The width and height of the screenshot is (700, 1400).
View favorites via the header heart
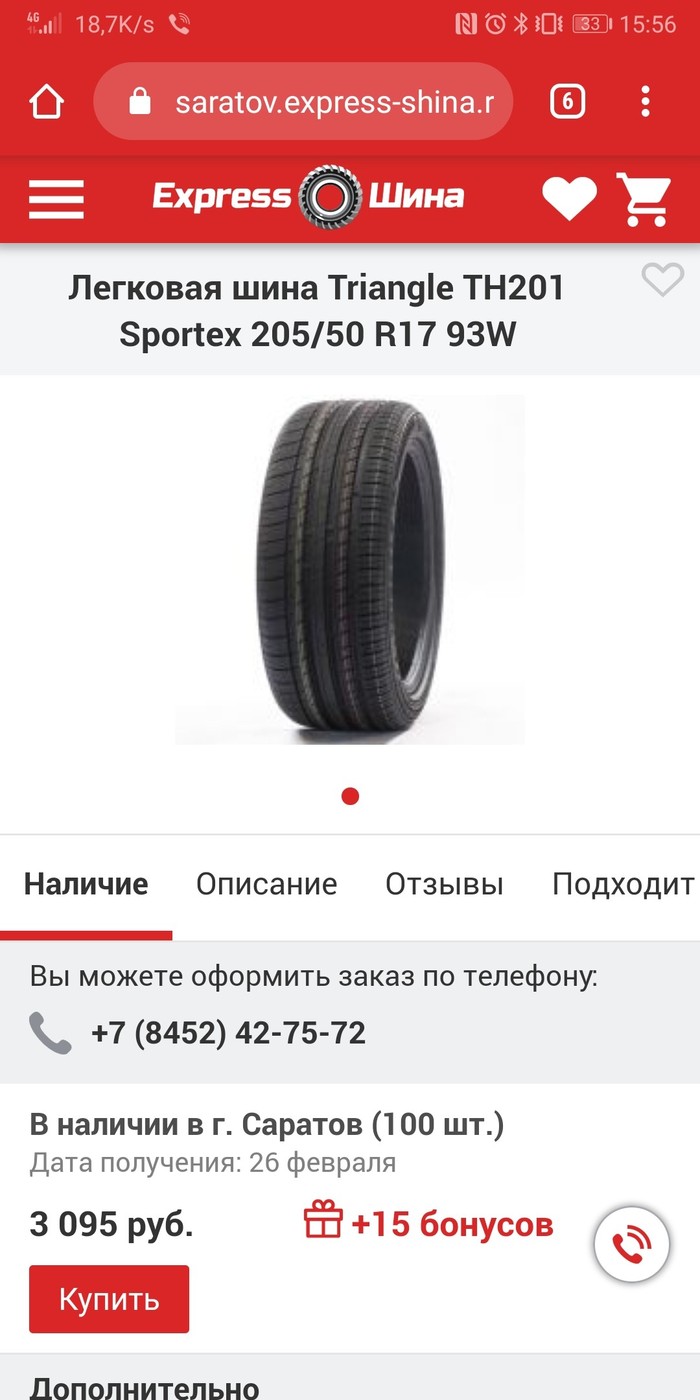coord(569,198)
